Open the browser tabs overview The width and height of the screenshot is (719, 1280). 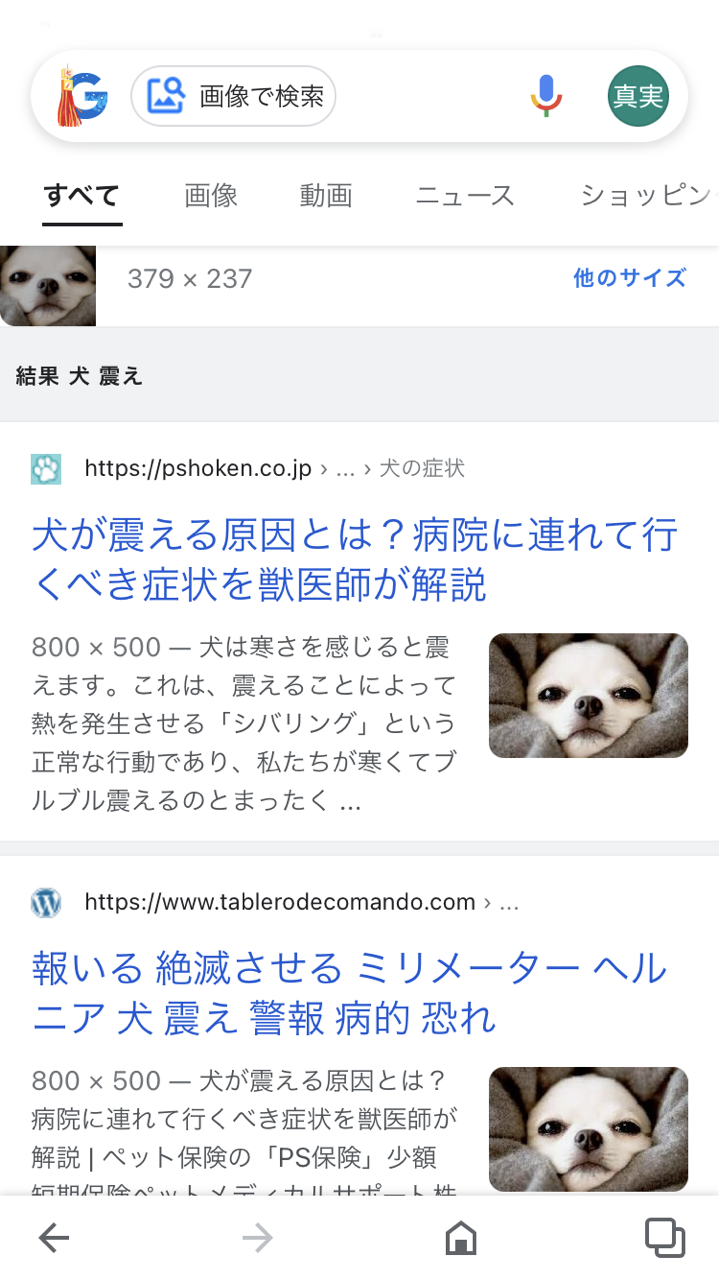[x=664, y=1238]
